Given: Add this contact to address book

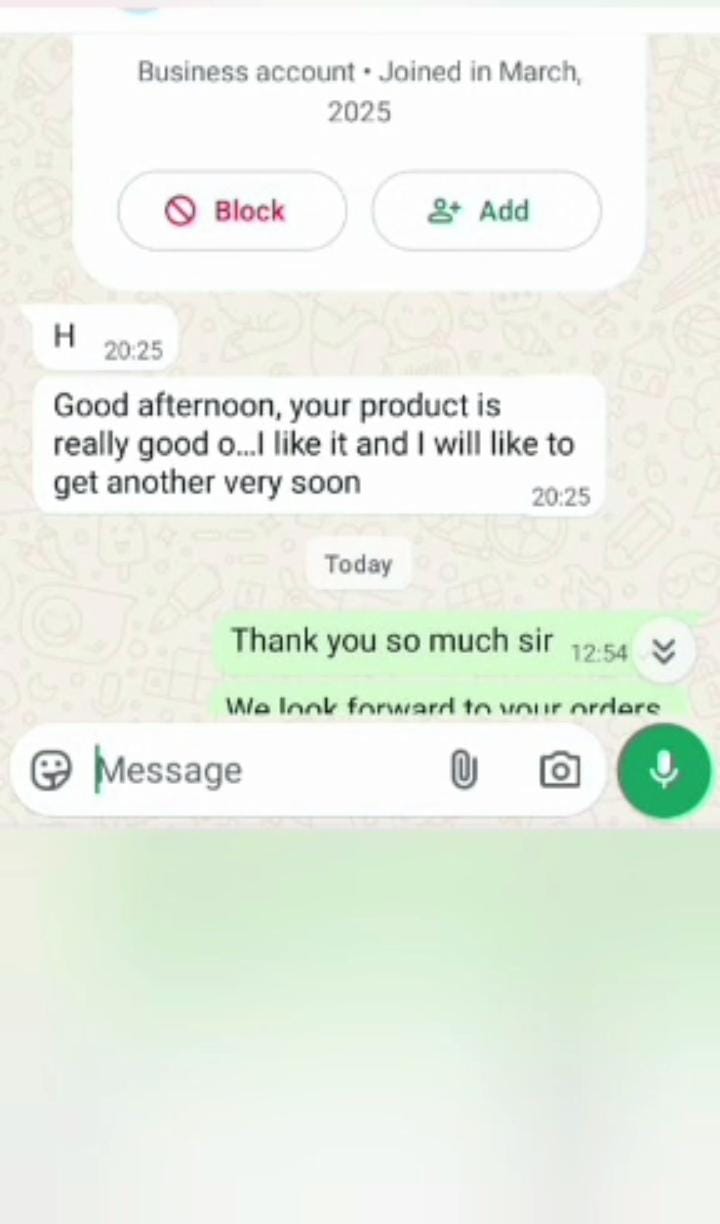Looking at the screenshot, I should (486, 211).
